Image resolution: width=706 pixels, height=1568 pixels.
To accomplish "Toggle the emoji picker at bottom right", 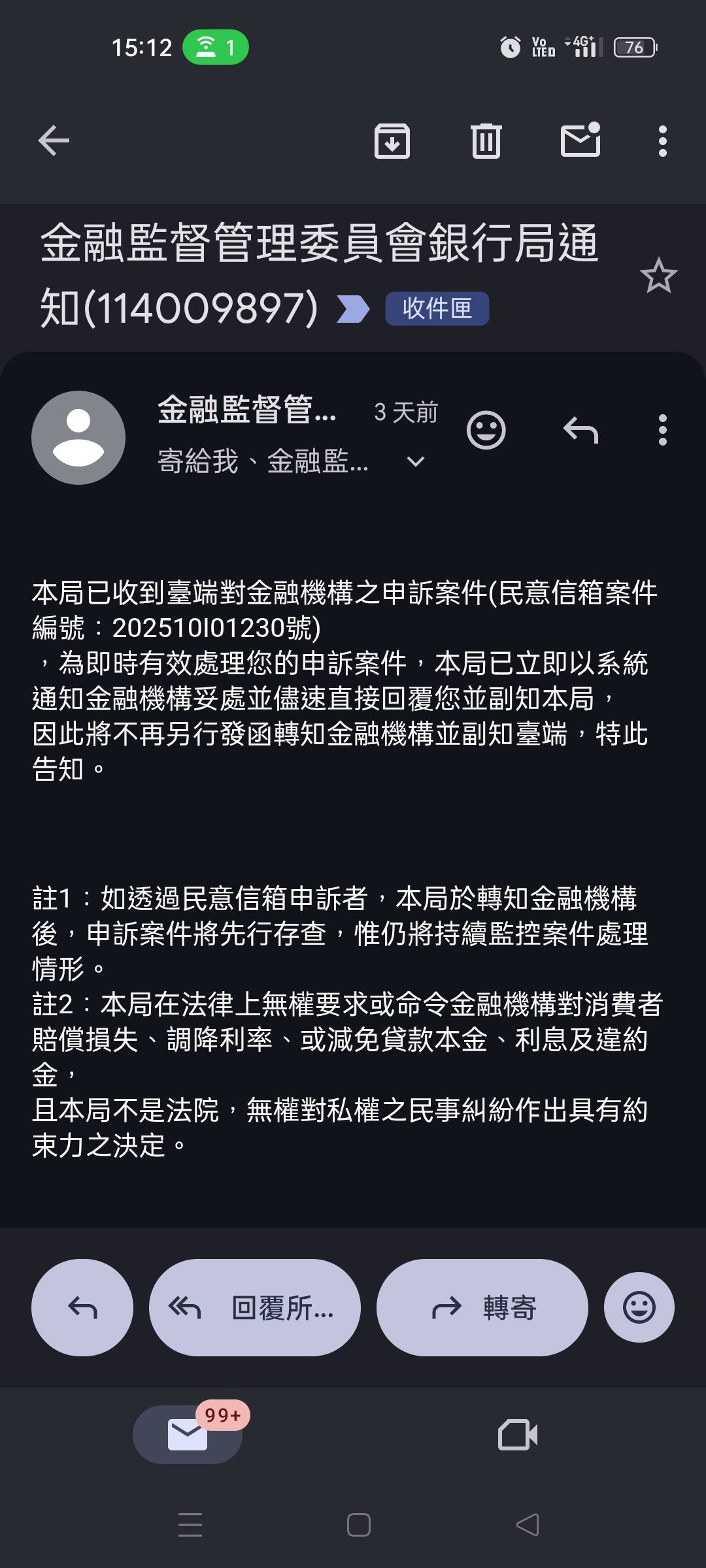I will [x=639, y=1307].
